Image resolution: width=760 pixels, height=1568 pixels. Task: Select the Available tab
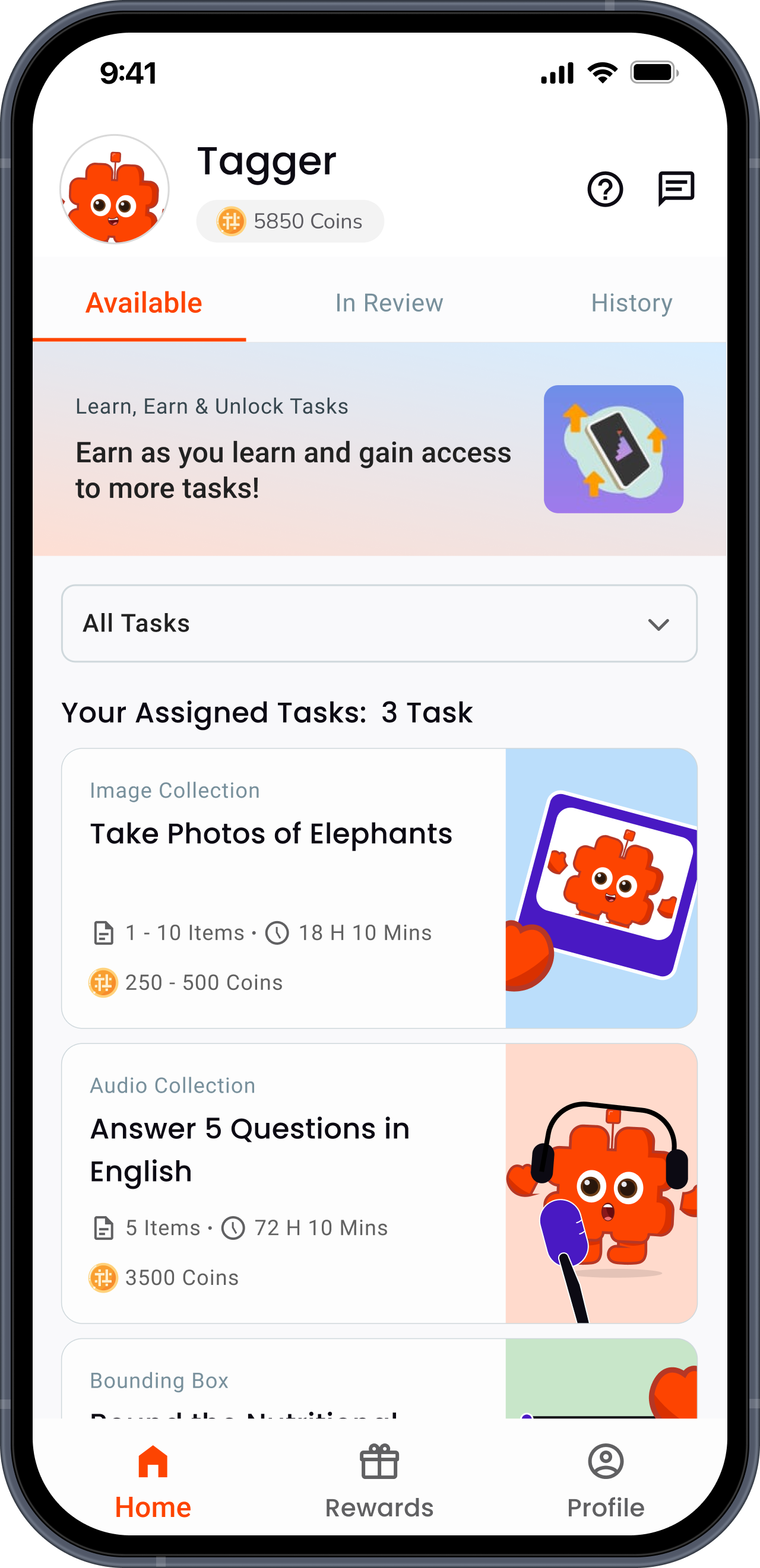144,303
